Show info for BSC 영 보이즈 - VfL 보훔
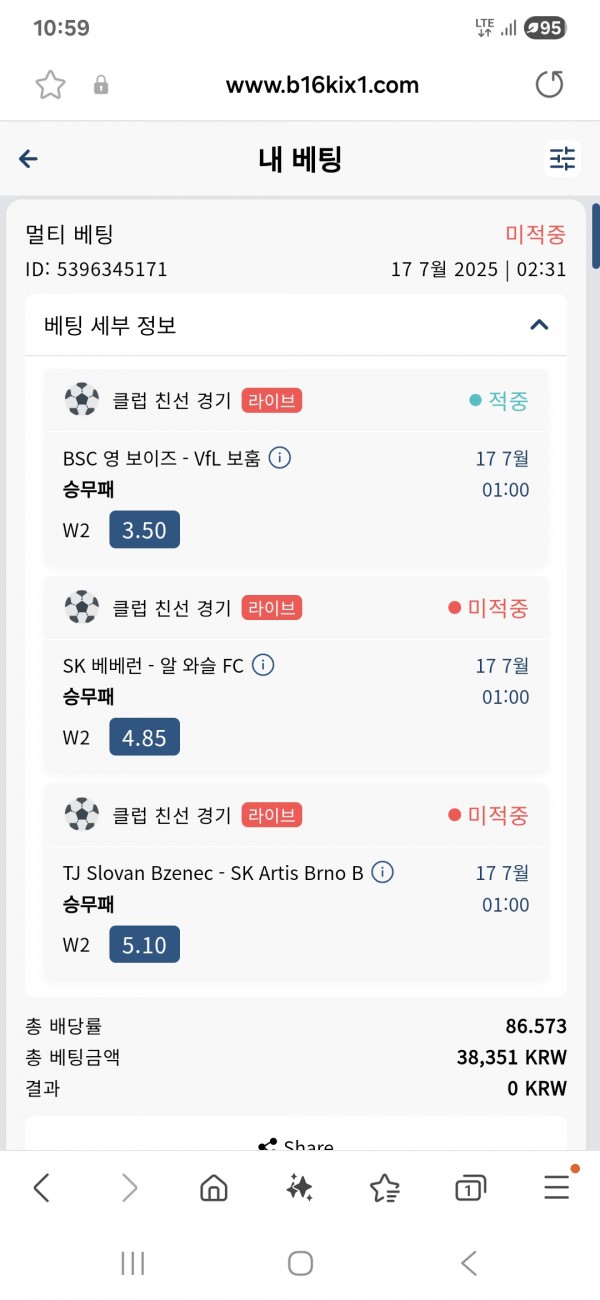Screen dimensions: 600x1300 pyautogui.click(x=281, y=458)
